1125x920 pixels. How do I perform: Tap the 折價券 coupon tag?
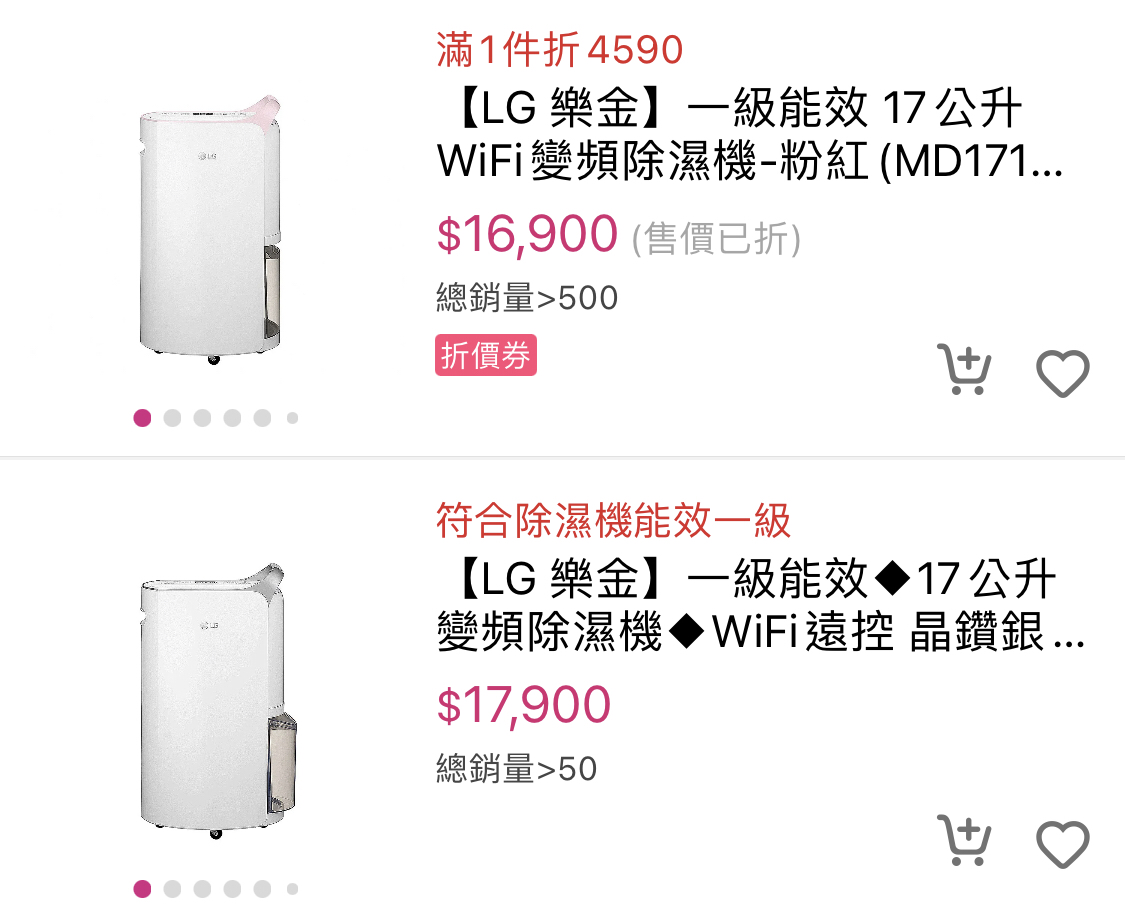[485, 356]
